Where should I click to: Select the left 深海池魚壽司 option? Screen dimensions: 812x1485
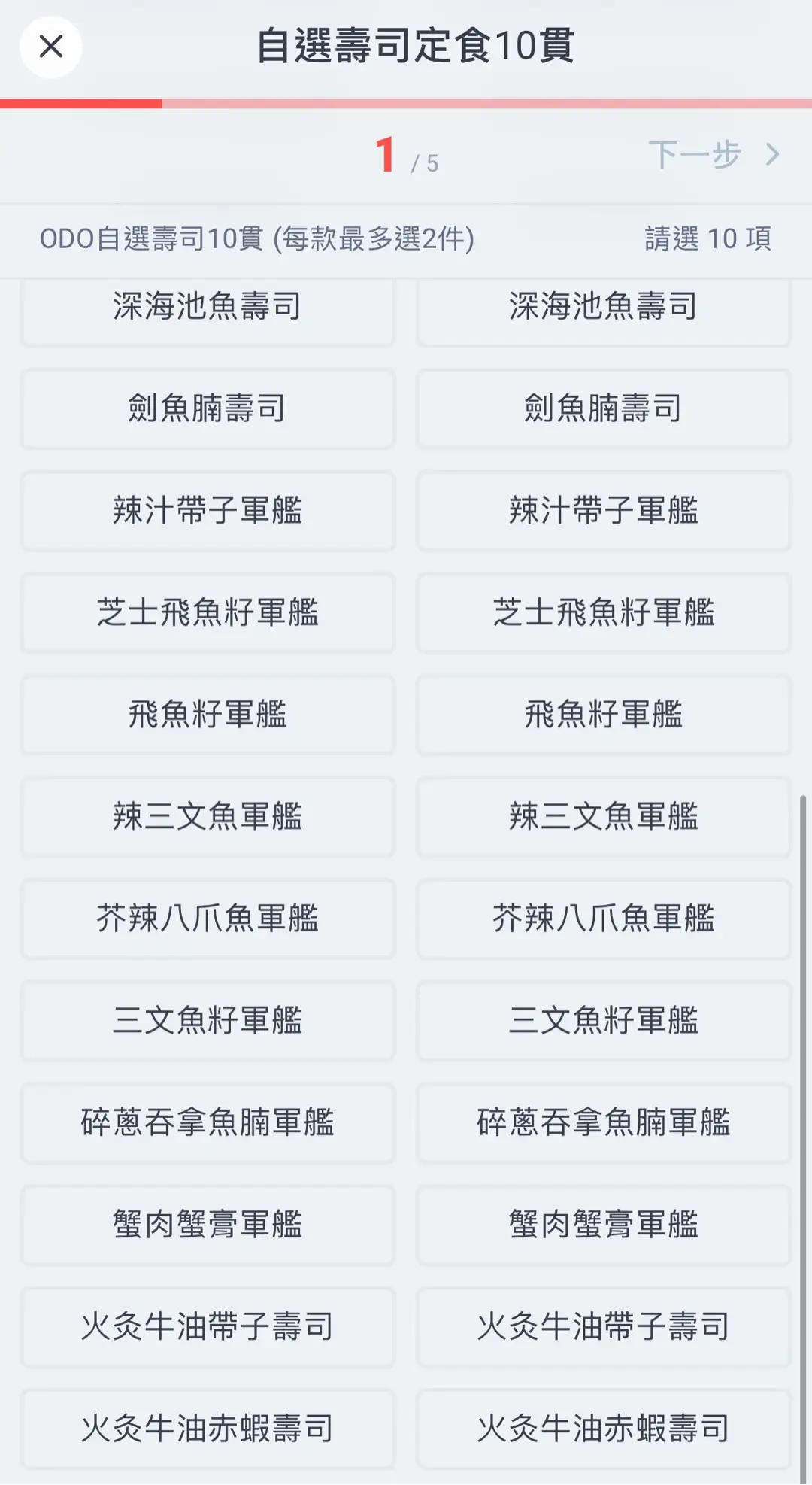tap(208, 311)
